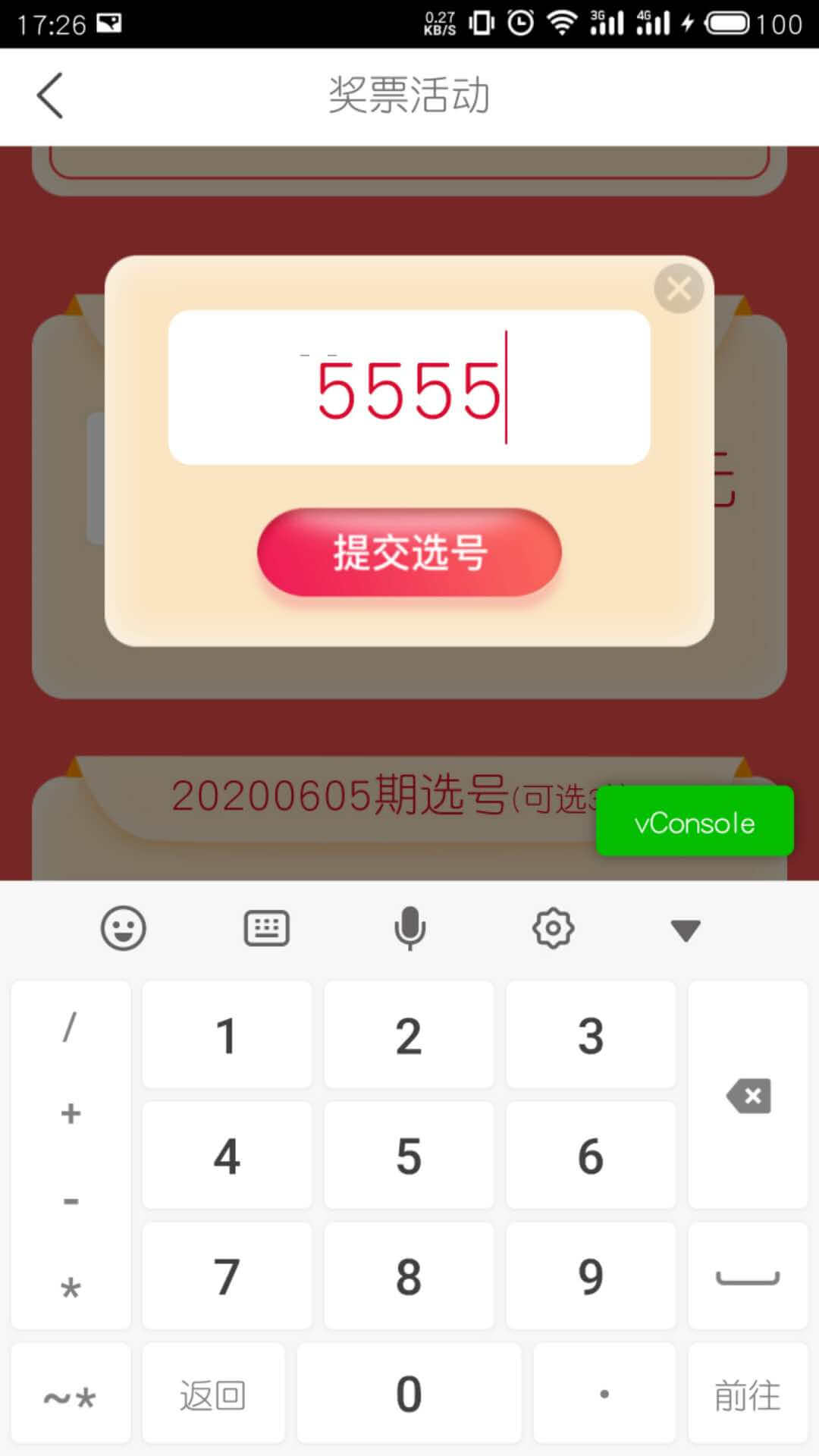This screenshot has height=1456, width=819.
Task: Tap the number 5 key
Action: [409, 1154]
